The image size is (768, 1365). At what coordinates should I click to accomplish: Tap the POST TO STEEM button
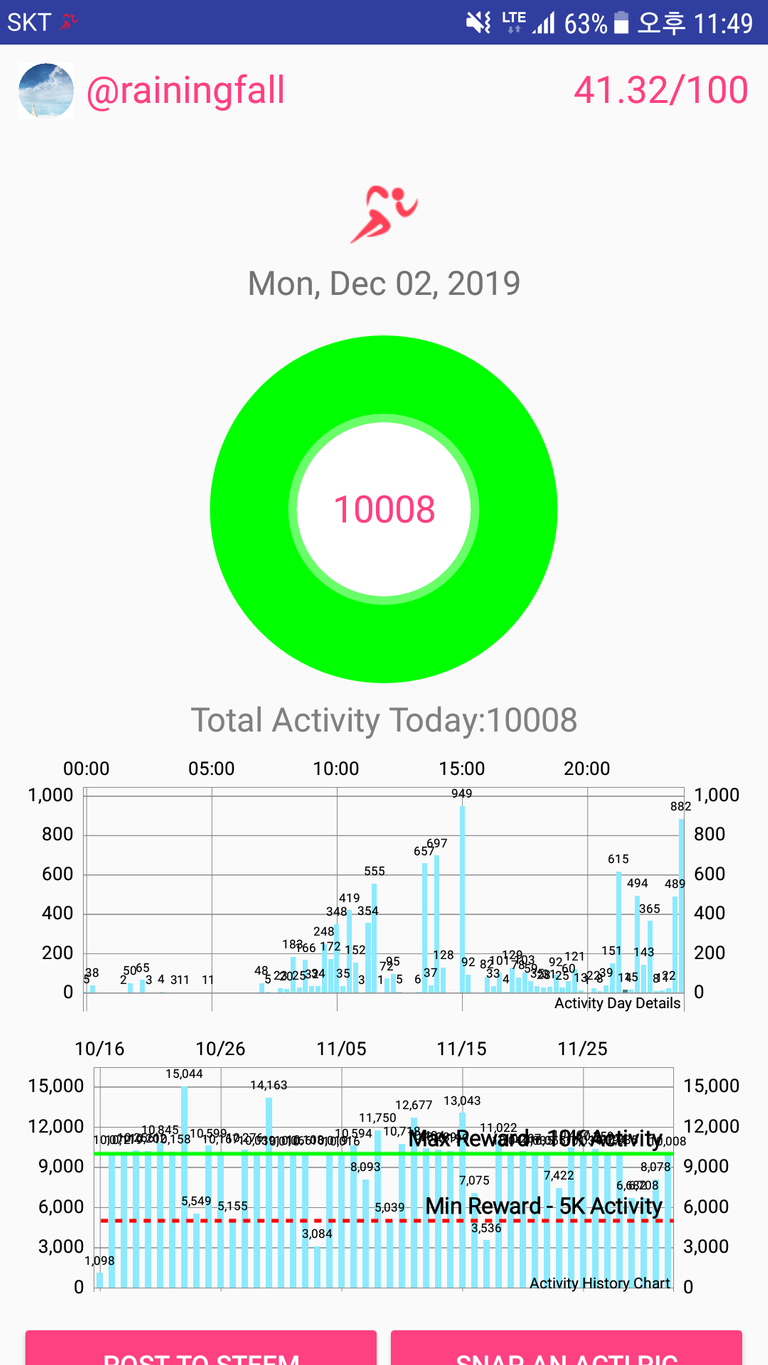(x=201, y=1349)
